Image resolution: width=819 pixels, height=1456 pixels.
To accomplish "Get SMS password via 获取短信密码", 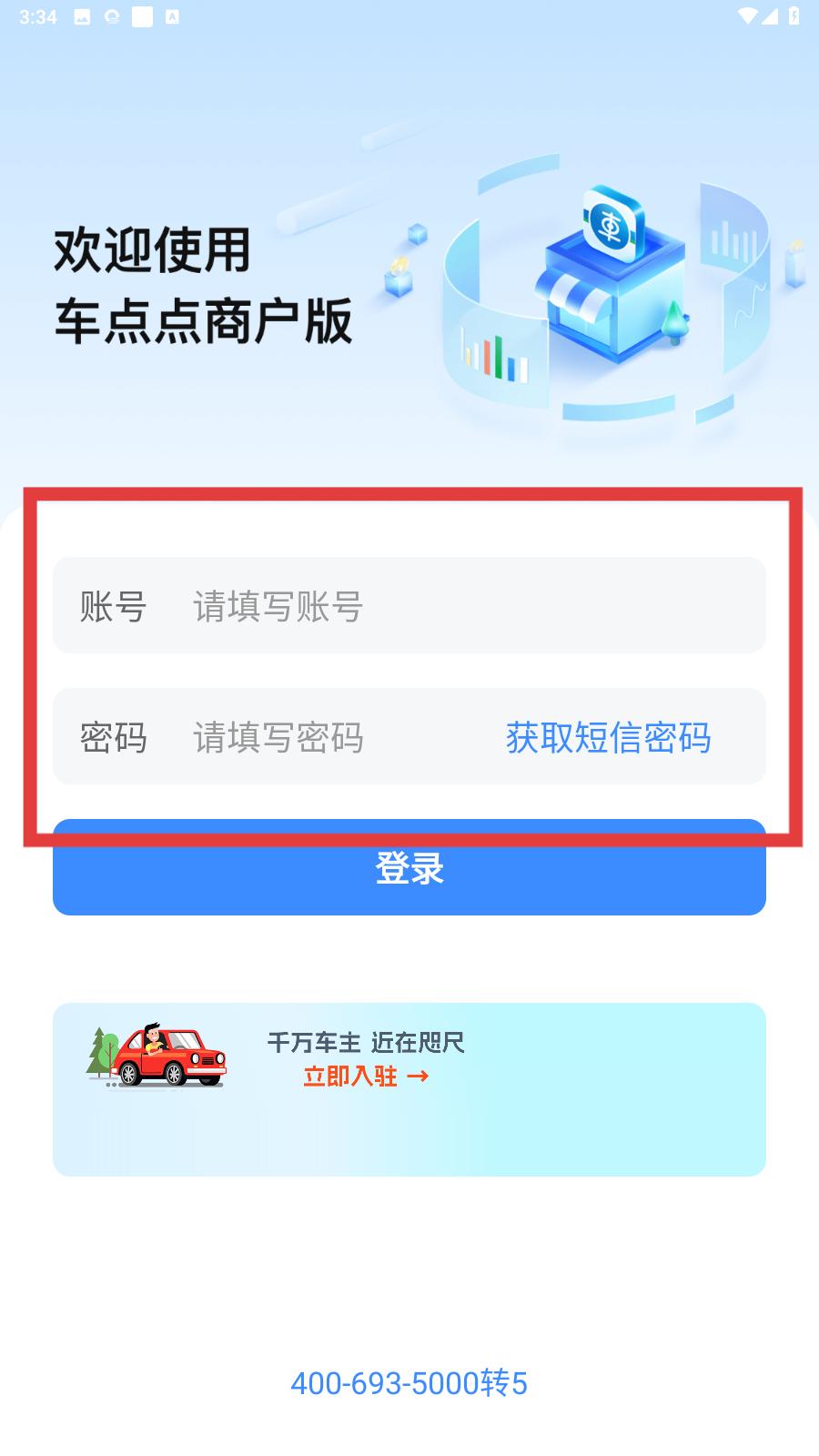I will pos(608,737).
